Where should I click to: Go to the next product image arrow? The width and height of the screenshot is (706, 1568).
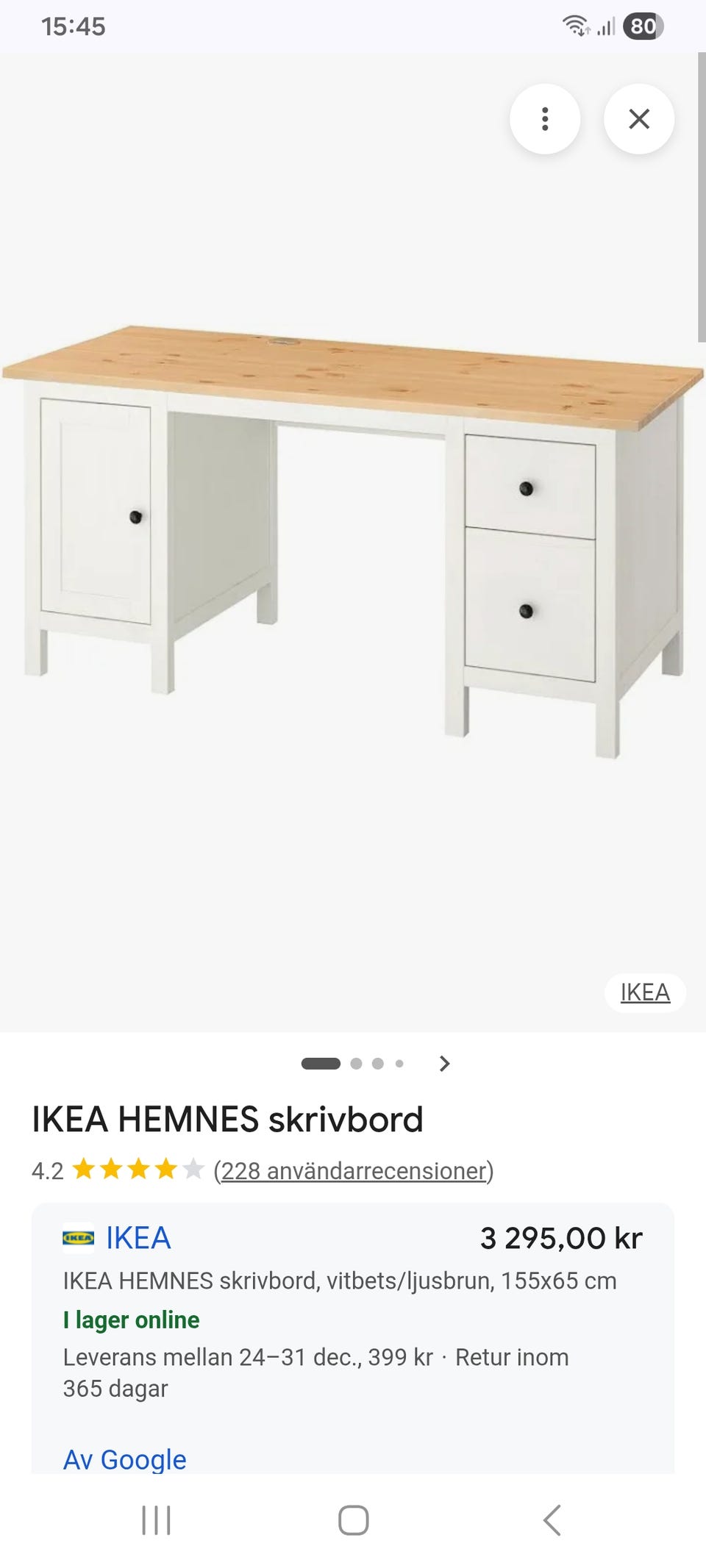[444, 1064]
